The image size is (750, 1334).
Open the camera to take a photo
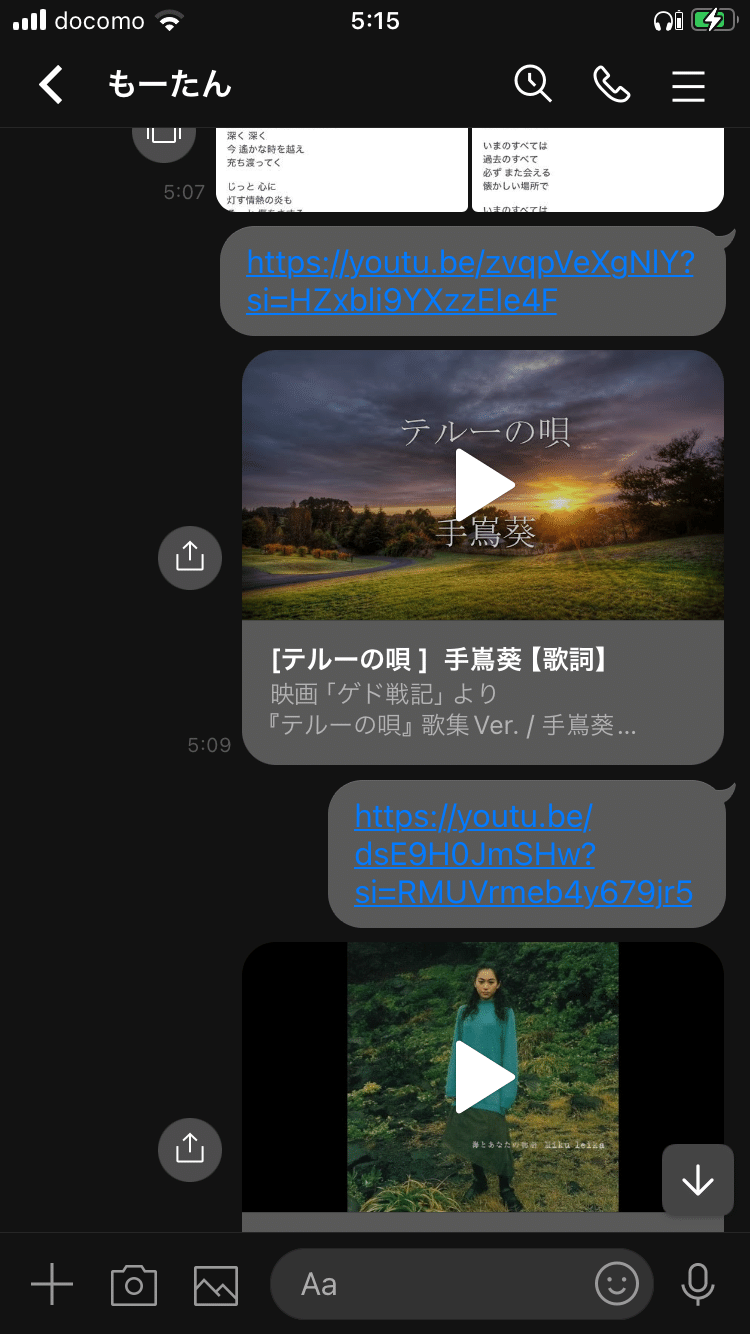coord(134,1284)
